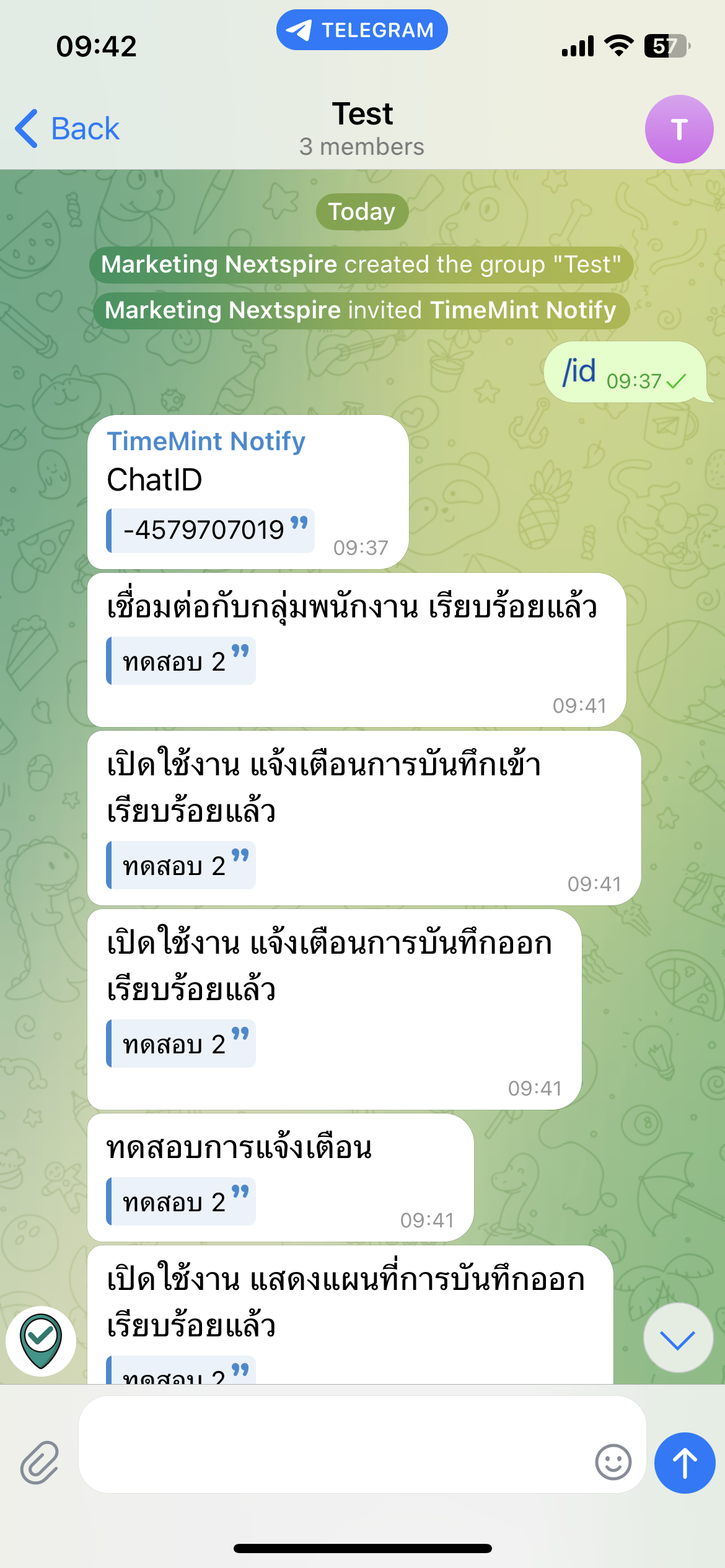The width and height of the screenshot is (725, 1568).
Task: Open the TimeMint Notify bot avatar
Action: pos(41,1341)
